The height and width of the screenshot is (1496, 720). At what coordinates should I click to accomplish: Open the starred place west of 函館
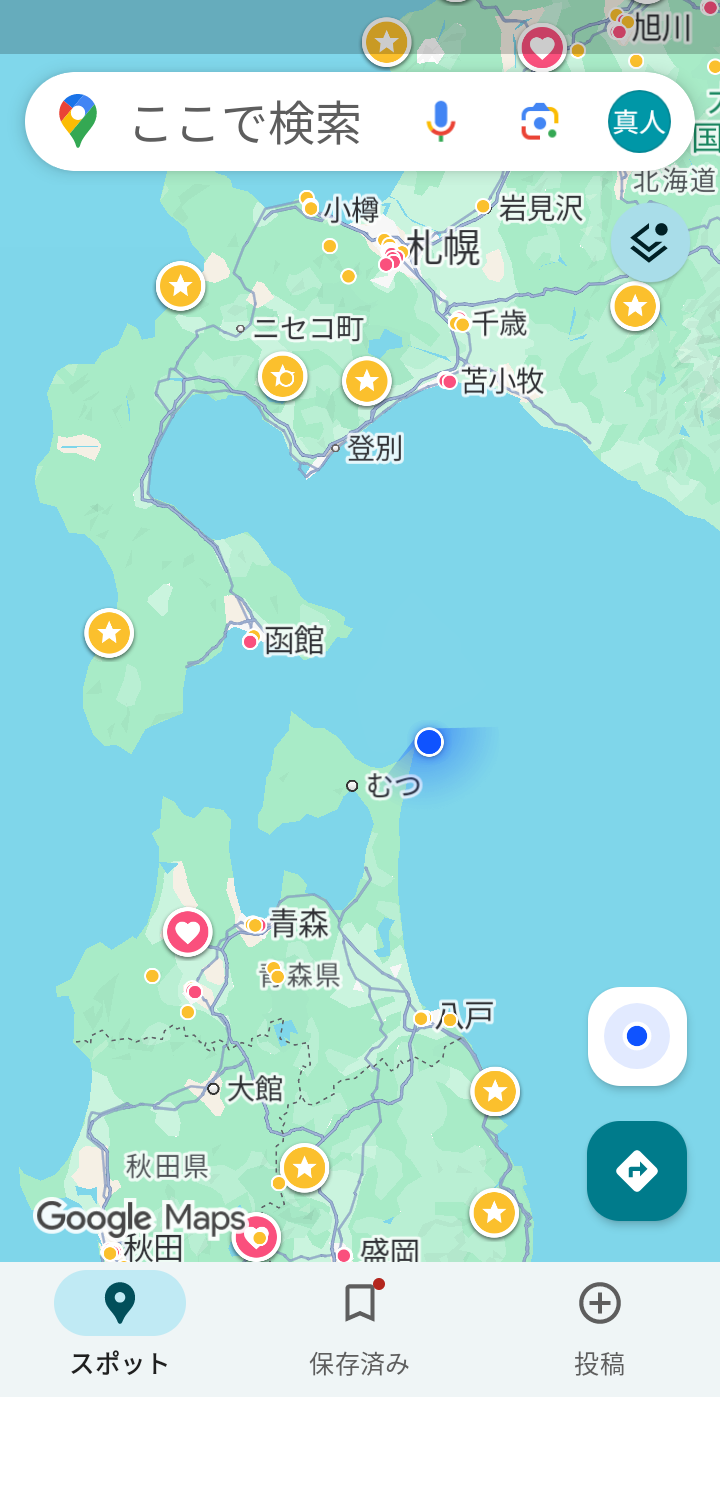[109, 633]
